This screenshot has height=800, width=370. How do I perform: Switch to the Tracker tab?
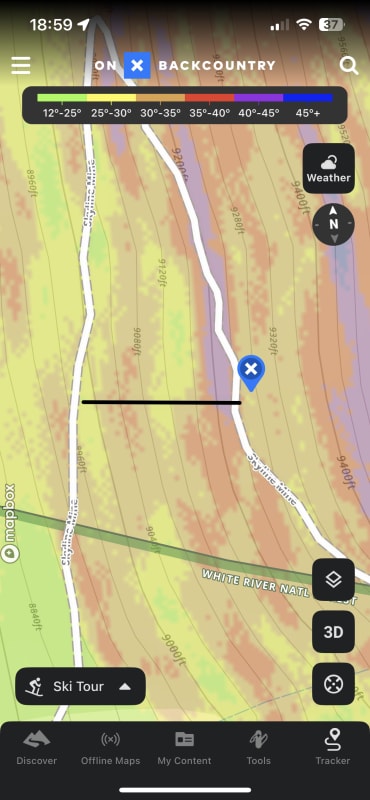coord(333,747)
